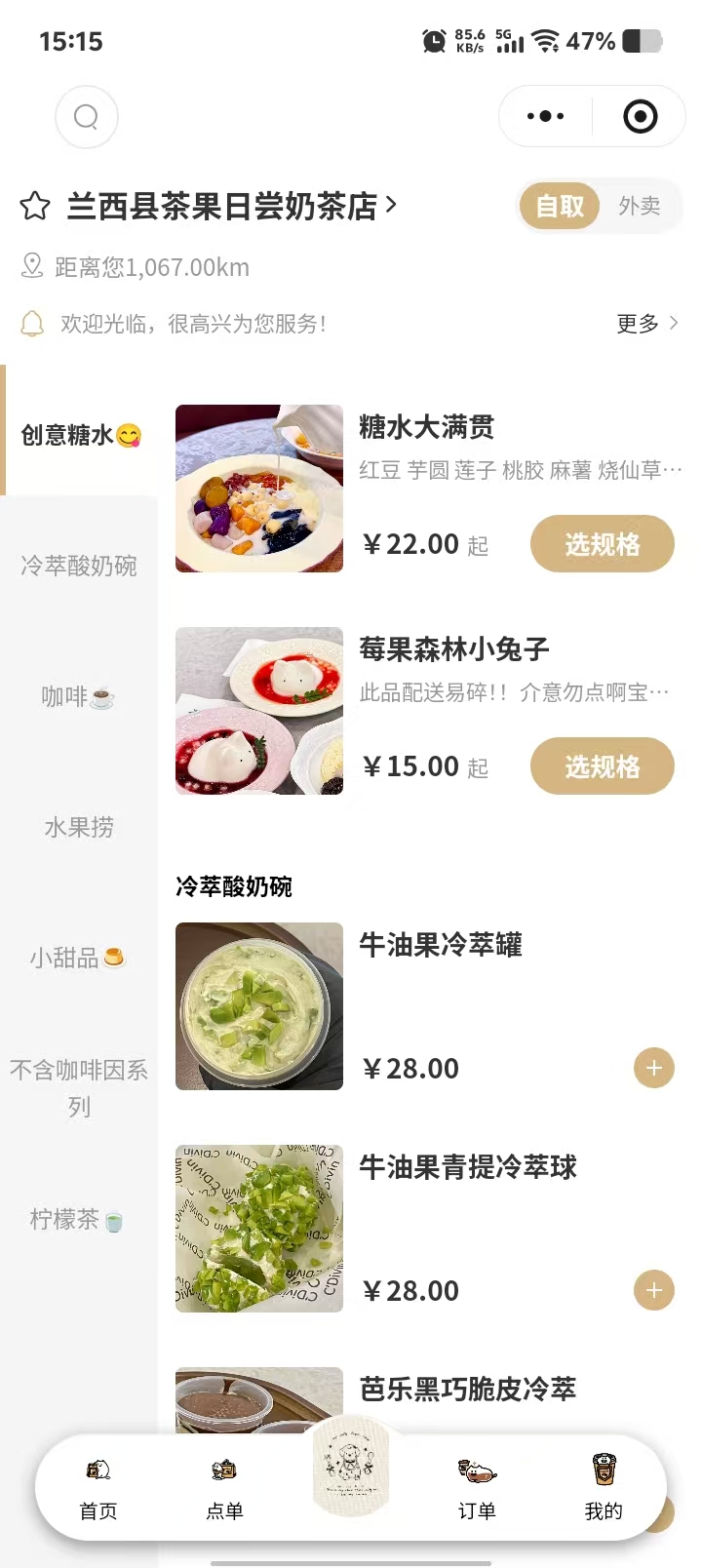Open the search icon
Viewport: 702px width, 1568px height.
click(x=87, y=117)
